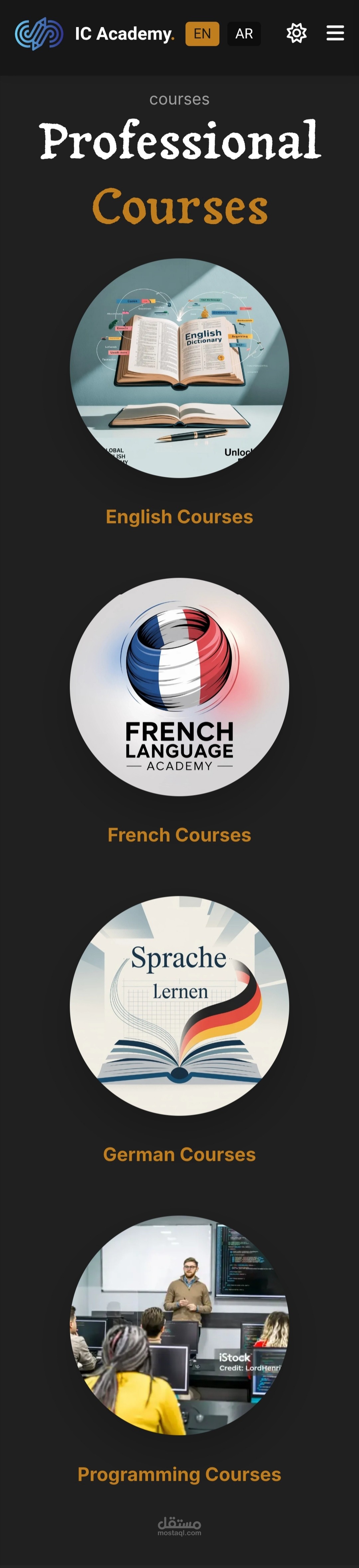Follow the French Courses link

pyautogui.click(x=179, y=835)
